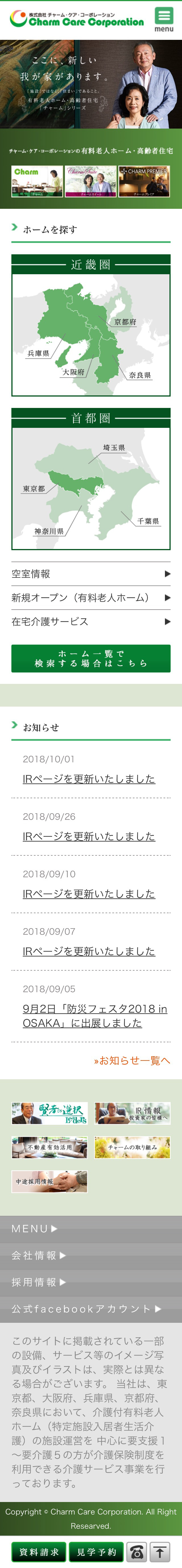
Task: Open 新規オープン（有料老人ホーム） row
Action: click(91, 598)
